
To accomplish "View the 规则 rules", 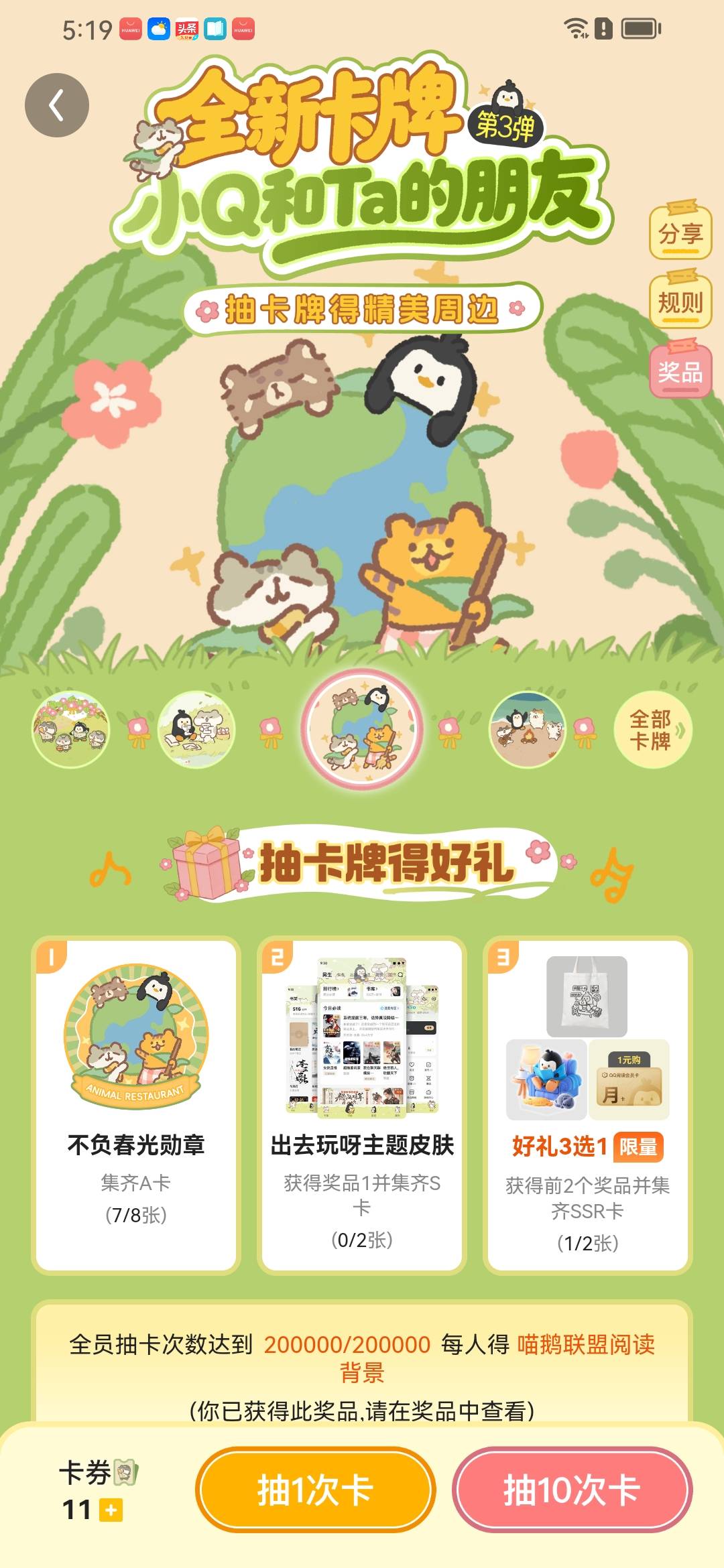I will coord(680,302).
